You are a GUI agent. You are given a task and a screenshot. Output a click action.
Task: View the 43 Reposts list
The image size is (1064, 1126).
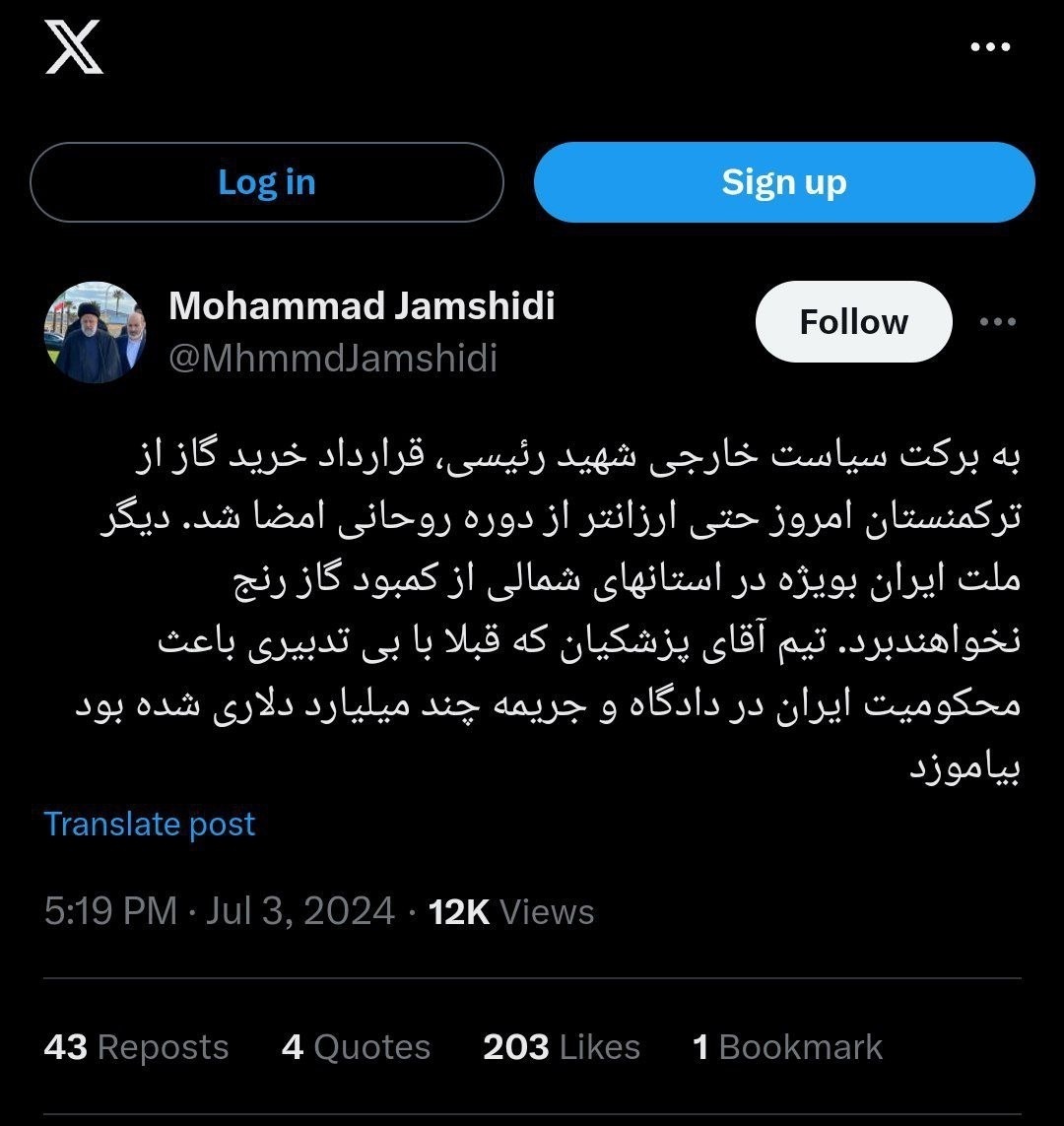(x=136, y=1046)
